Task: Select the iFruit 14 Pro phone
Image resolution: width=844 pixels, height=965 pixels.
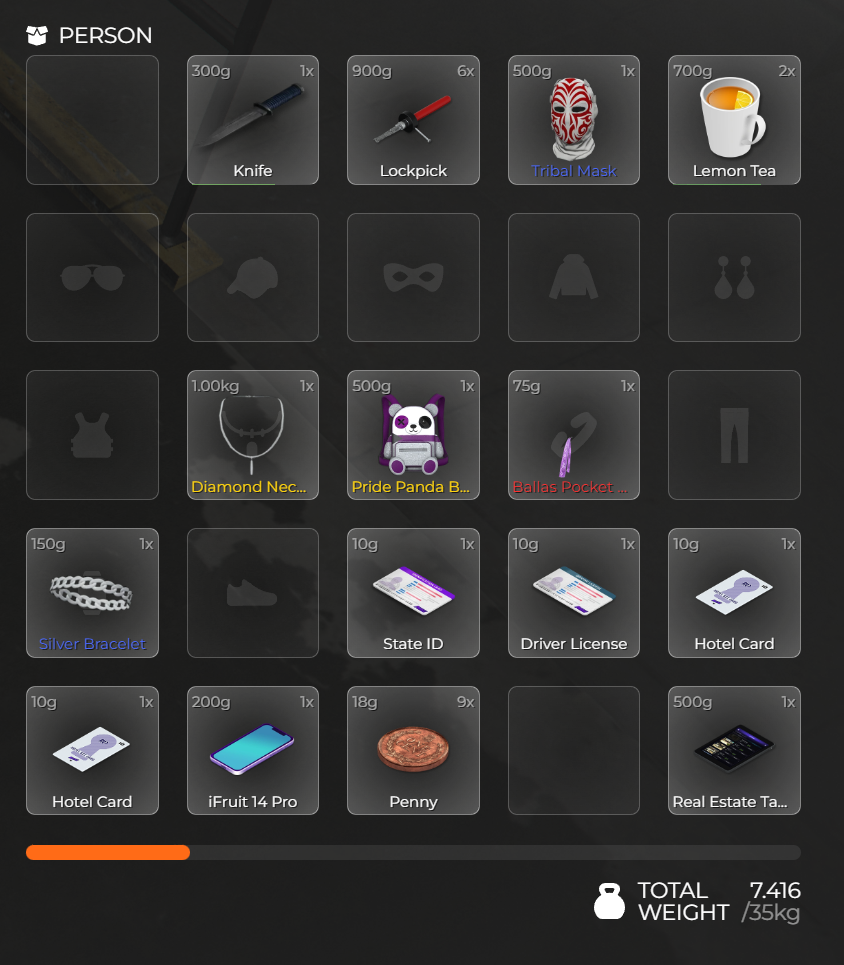Action: (x=253, y=750)
